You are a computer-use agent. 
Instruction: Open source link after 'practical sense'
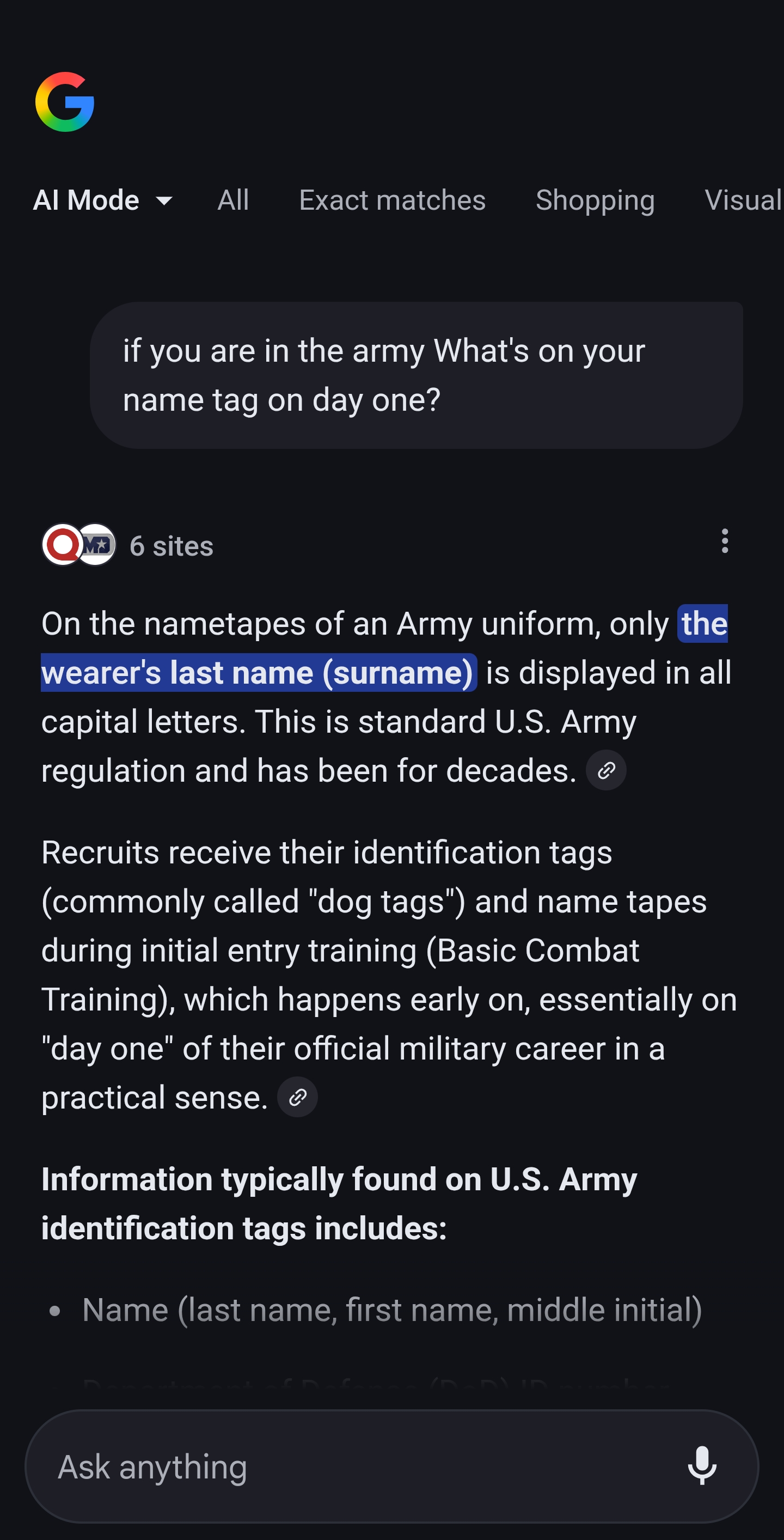tap(297, 1097)
